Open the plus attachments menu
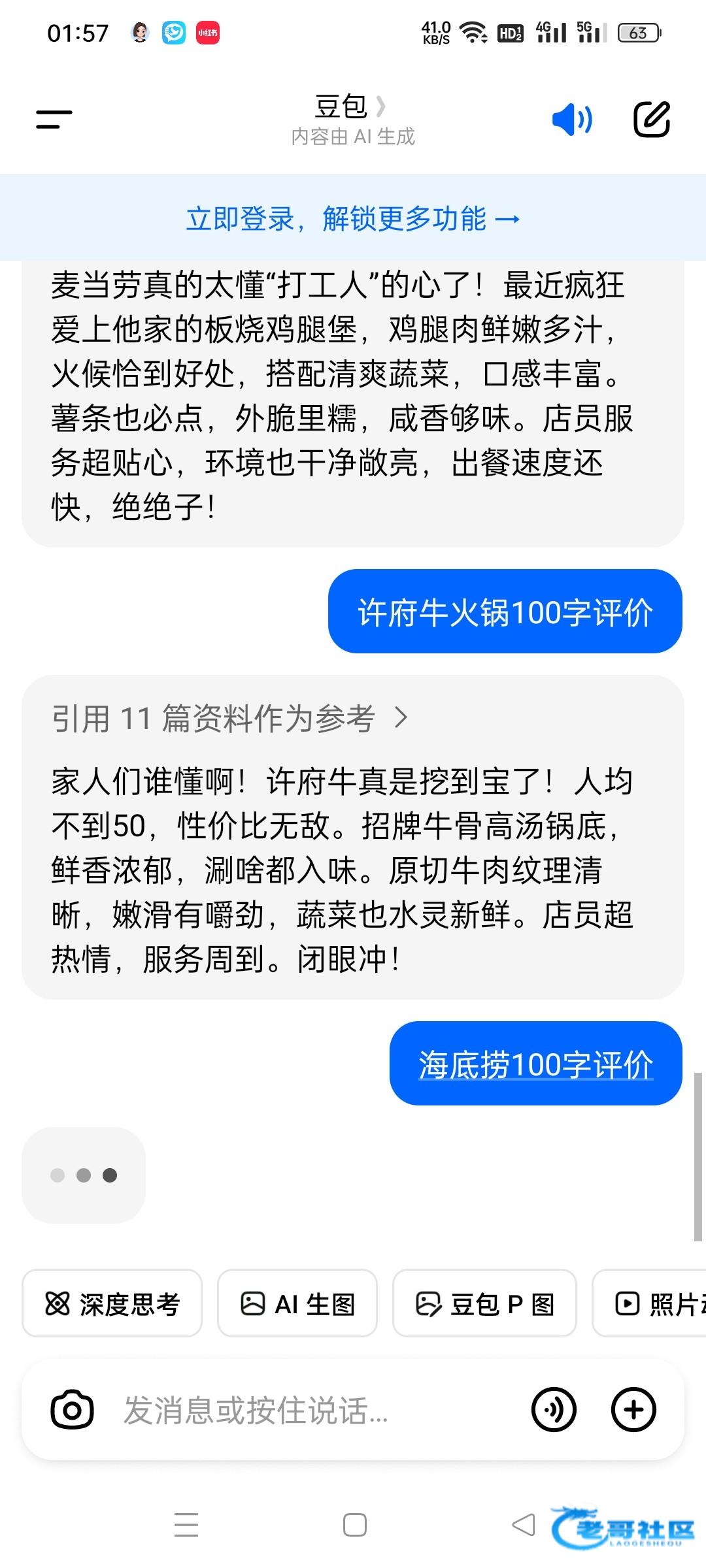 (633, 1410)
